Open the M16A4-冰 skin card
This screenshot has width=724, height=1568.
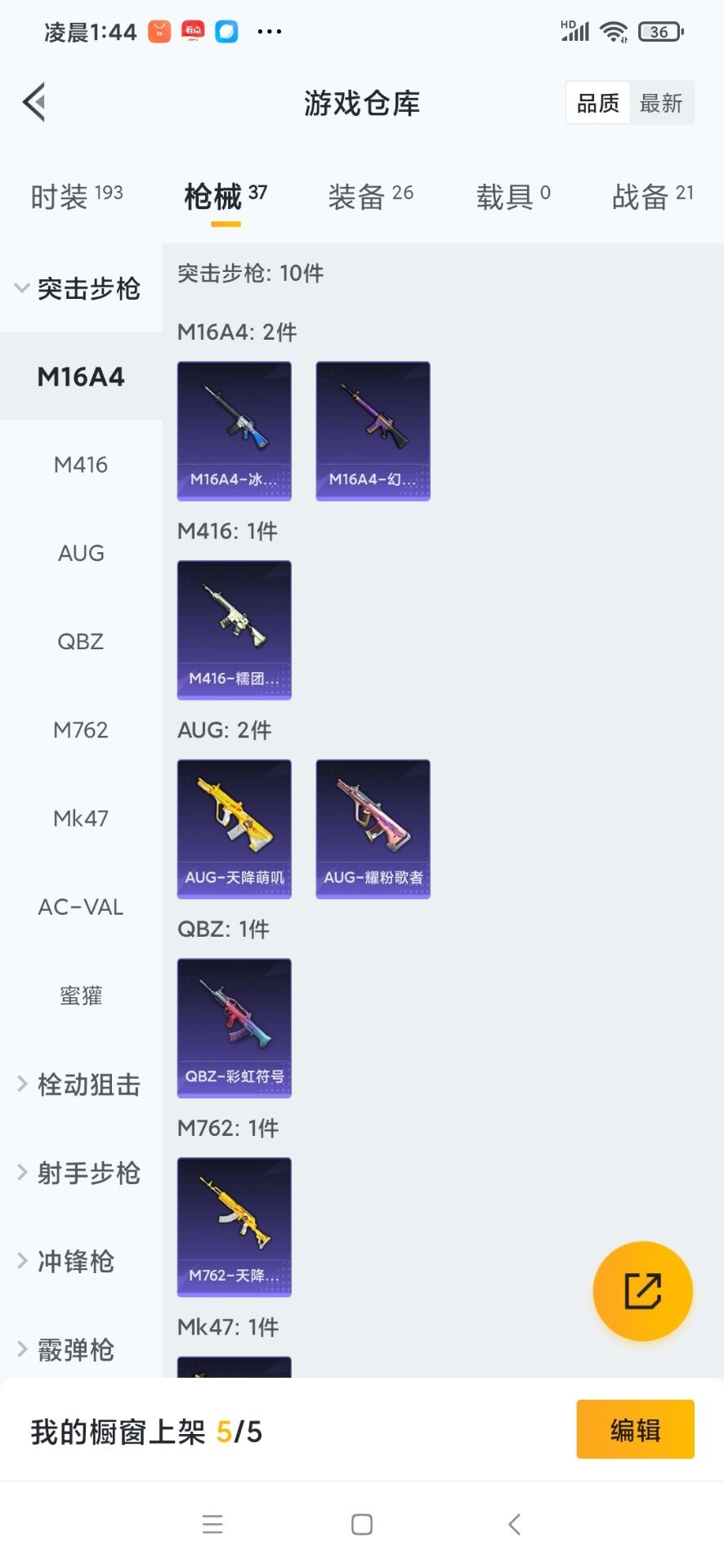[235, 430]
